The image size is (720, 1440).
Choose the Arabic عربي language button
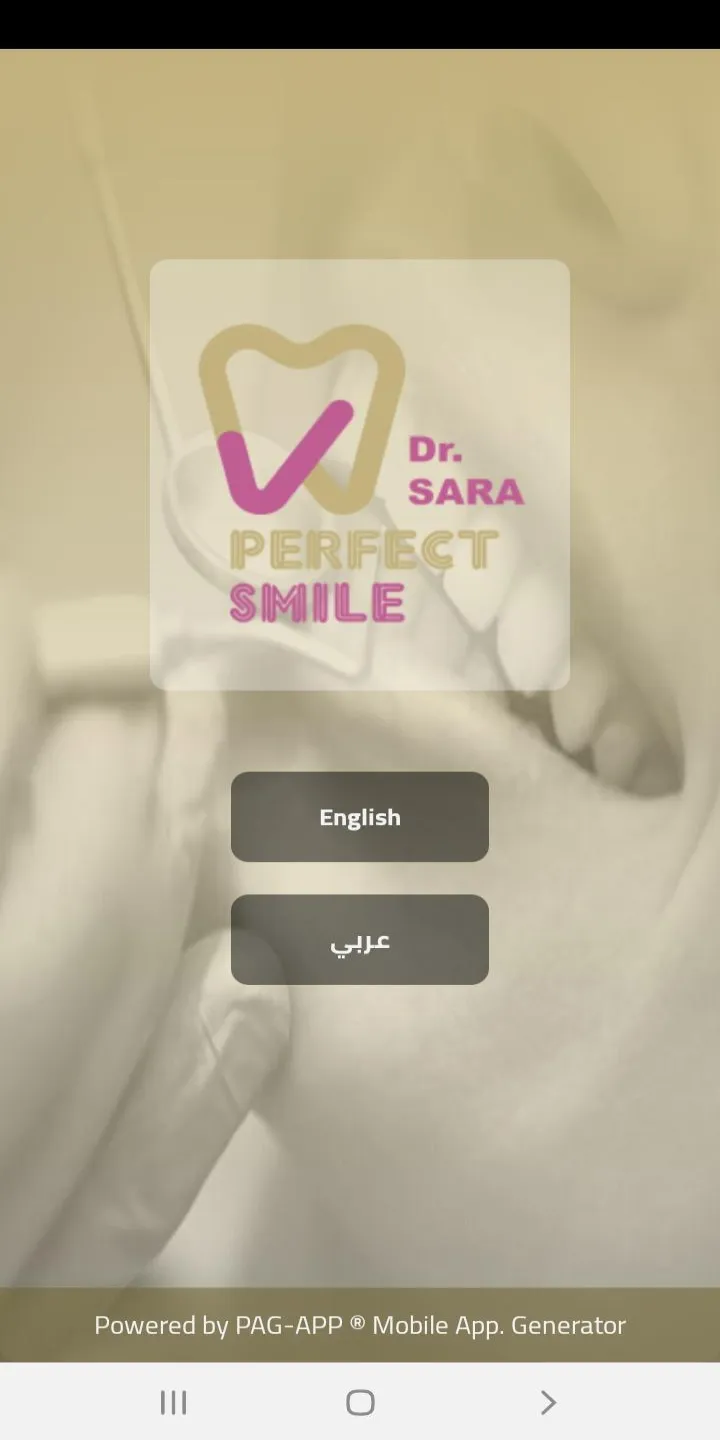(x=360, y=940)
